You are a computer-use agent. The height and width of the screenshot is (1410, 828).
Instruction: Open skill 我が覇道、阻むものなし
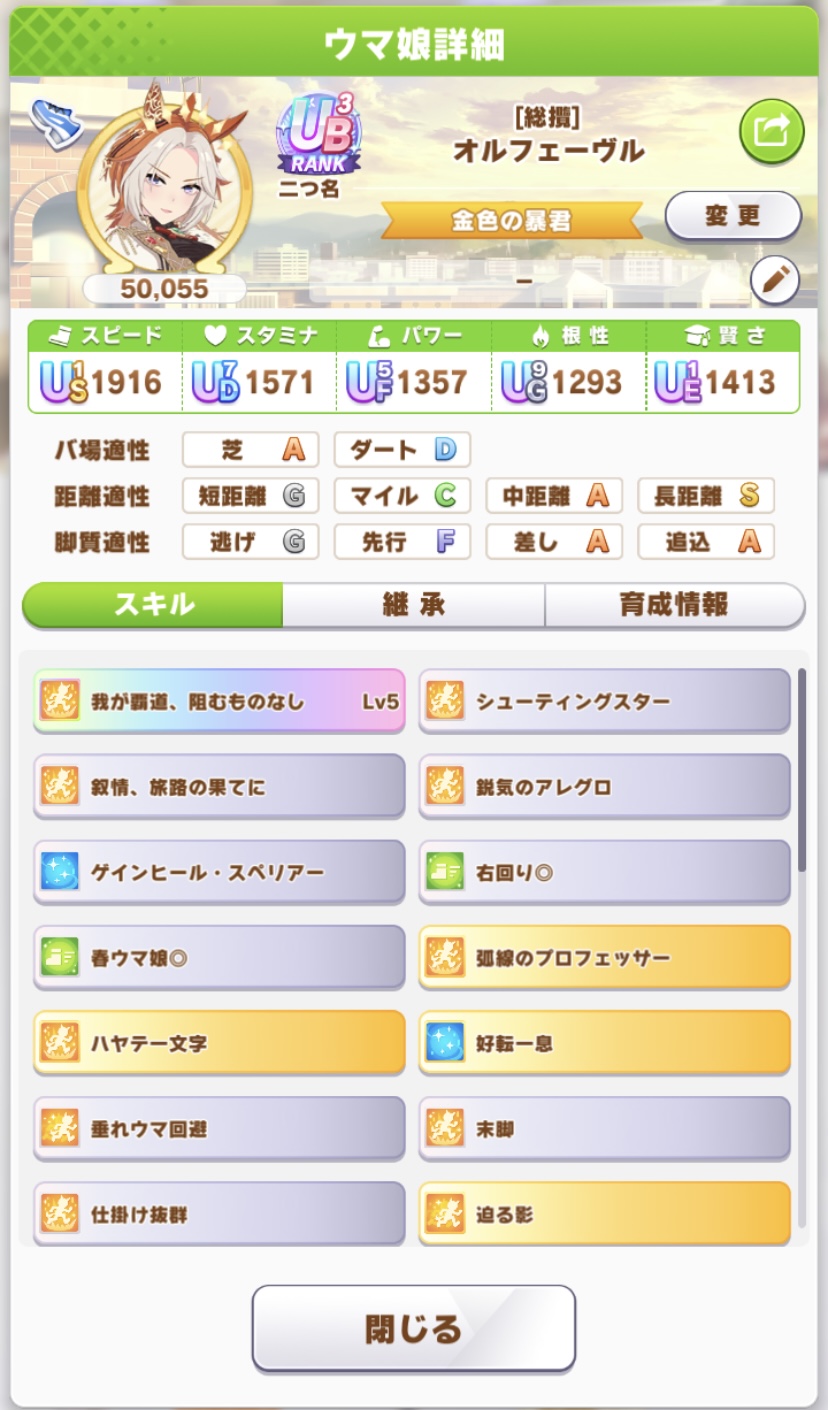[219, 701]
